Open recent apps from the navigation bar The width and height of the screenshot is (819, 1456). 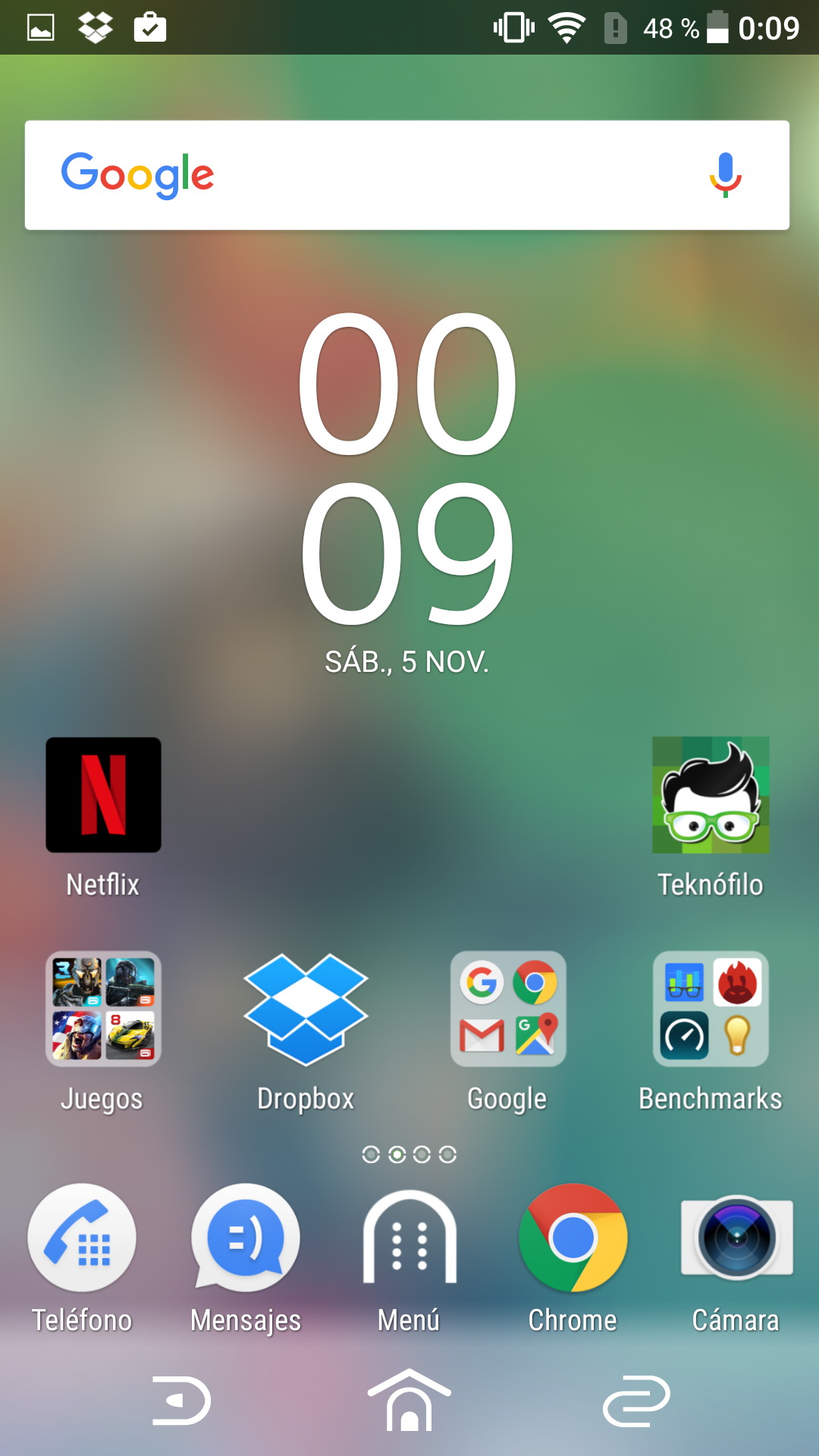(x=637, y=1400)
